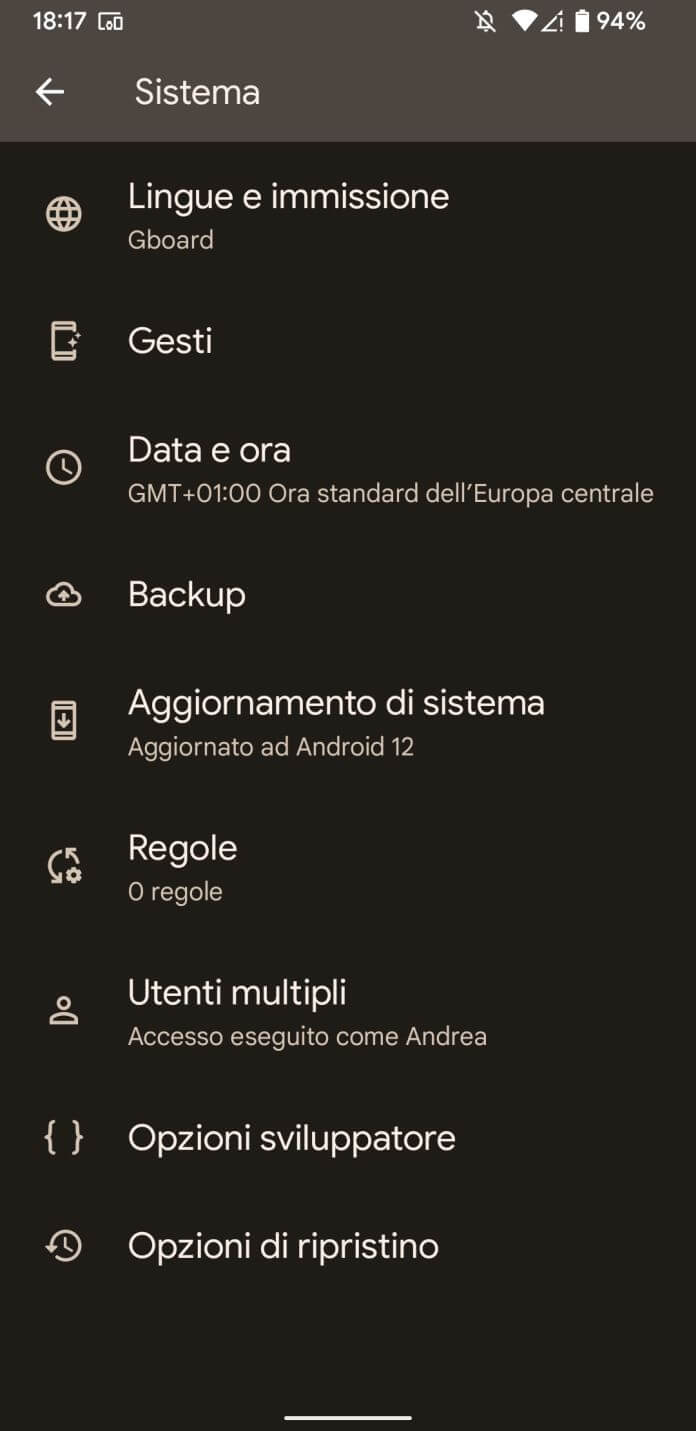Check Aggiornamento di sistema
Image resolution: width=696 pixels, height=1431 pixels.
[x=348, y=721]
